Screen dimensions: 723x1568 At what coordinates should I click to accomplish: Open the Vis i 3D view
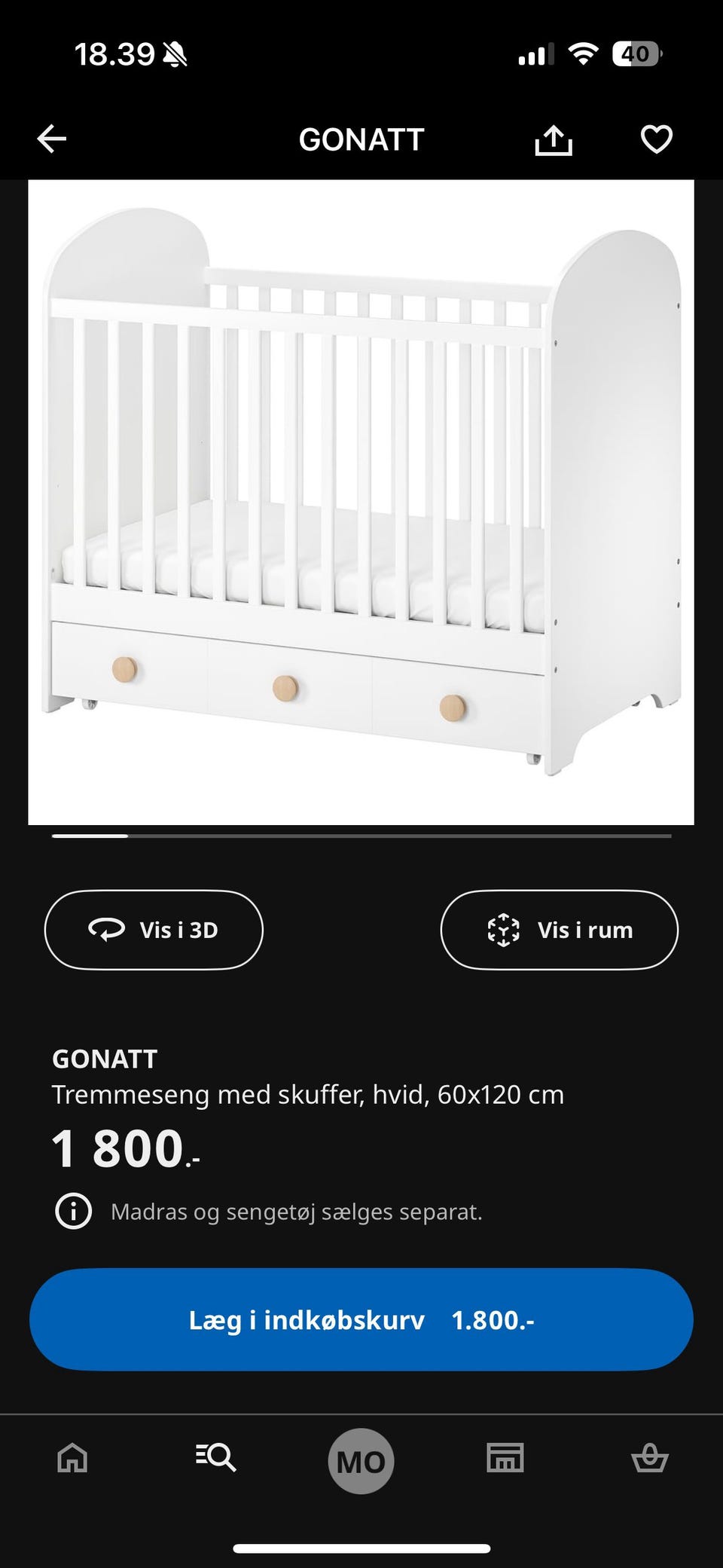tap(154, 930)
